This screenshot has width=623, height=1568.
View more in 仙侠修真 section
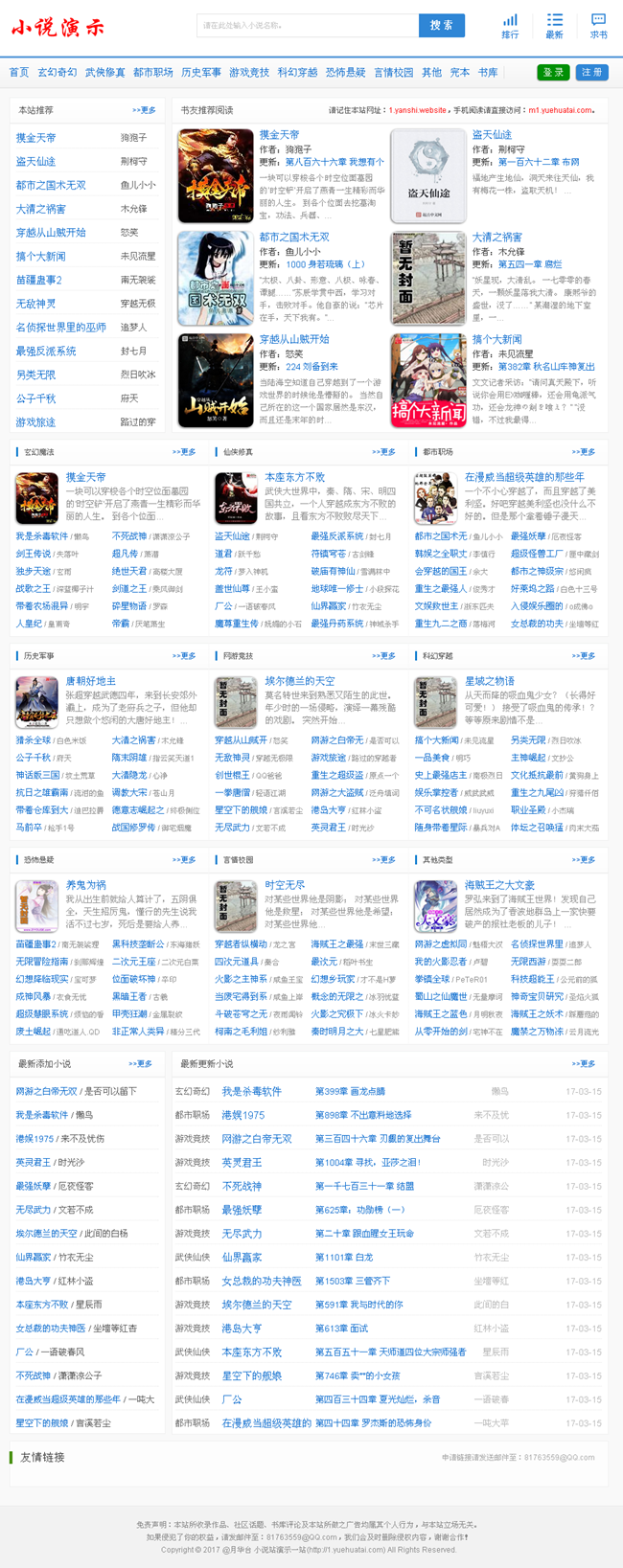pyautogui.click(x=383, y=452)
